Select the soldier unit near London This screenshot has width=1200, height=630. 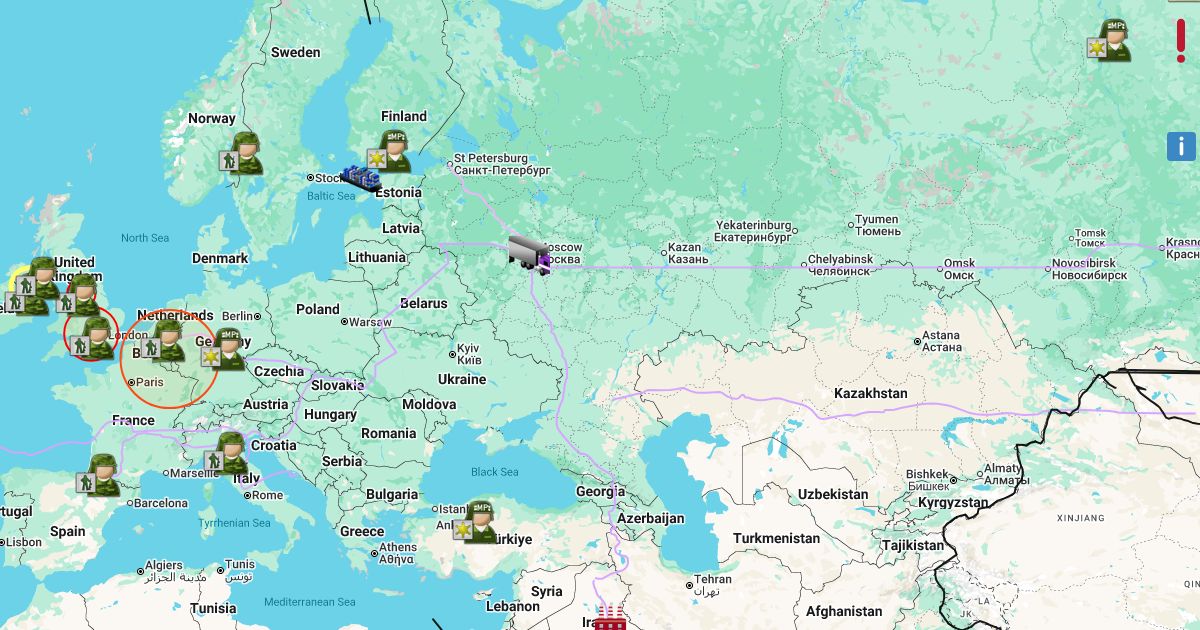[93, 339]
